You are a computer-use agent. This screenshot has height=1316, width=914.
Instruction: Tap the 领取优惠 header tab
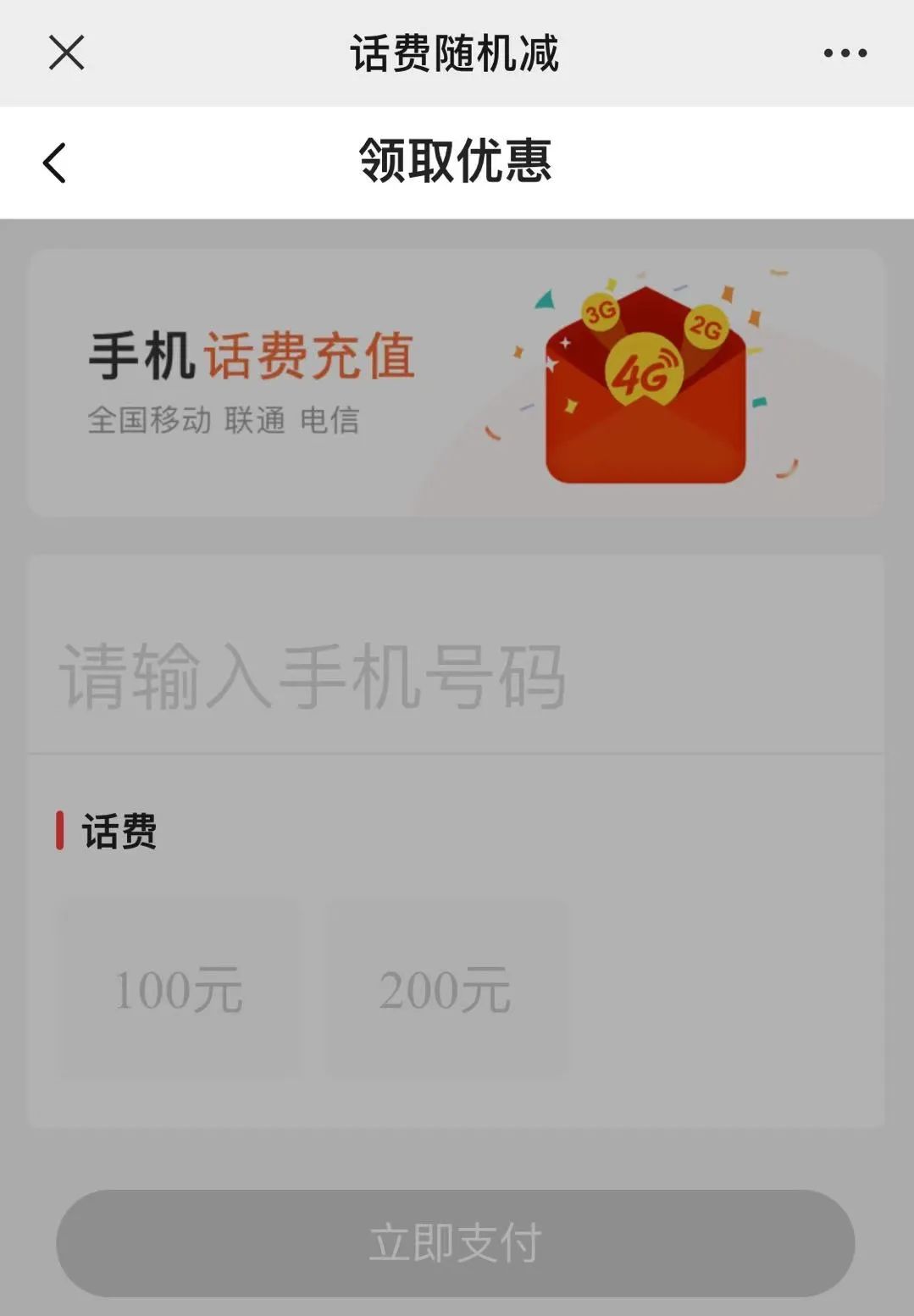click(457, 162)
